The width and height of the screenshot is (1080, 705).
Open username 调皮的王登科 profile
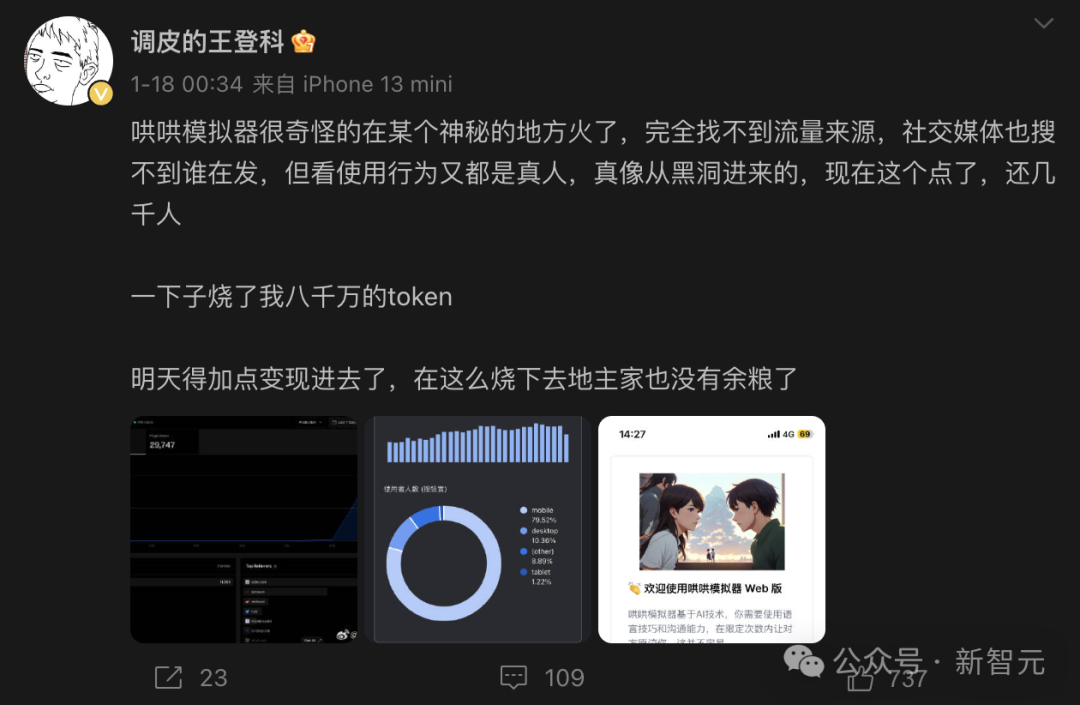[x=208, y=41]
